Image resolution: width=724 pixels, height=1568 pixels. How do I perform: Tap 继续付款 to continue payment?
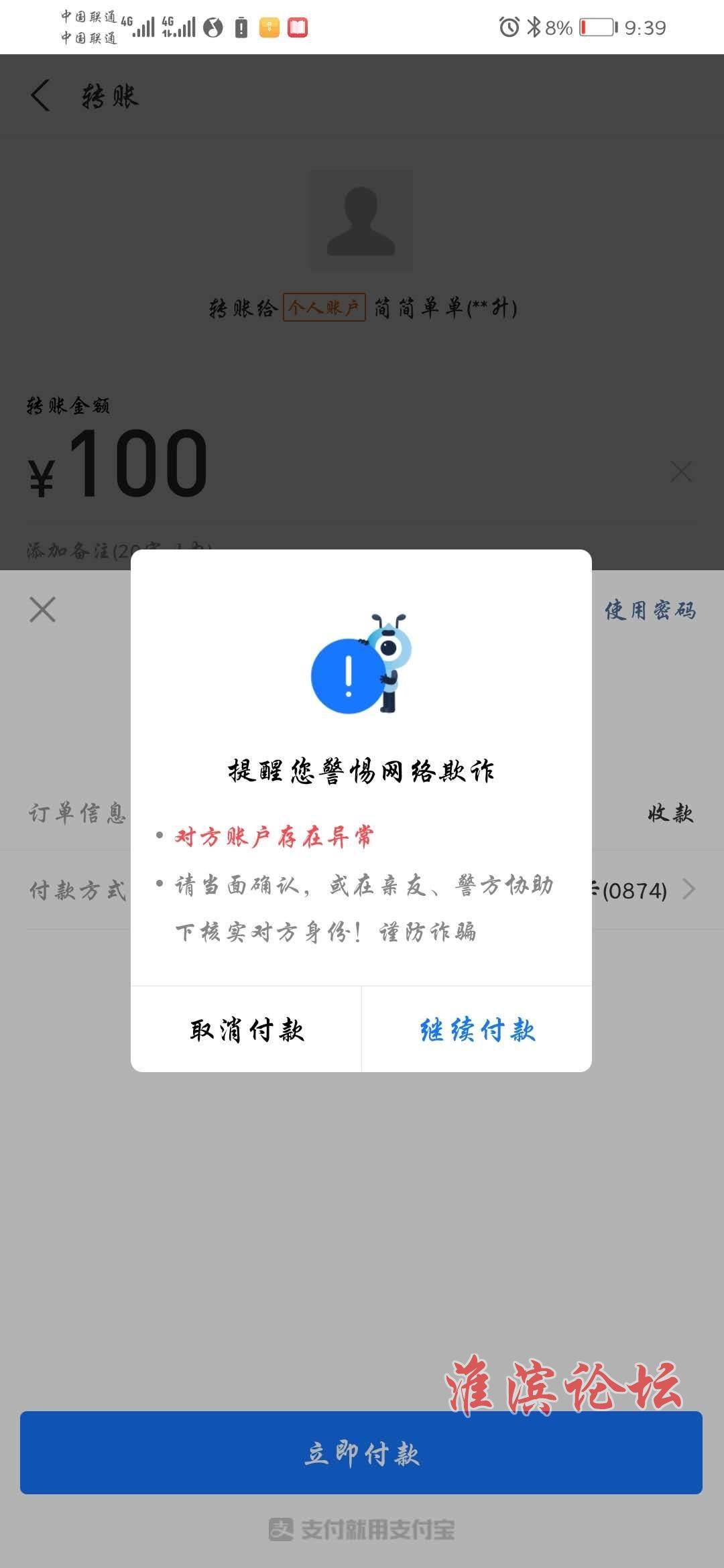tap(477, 1030)
